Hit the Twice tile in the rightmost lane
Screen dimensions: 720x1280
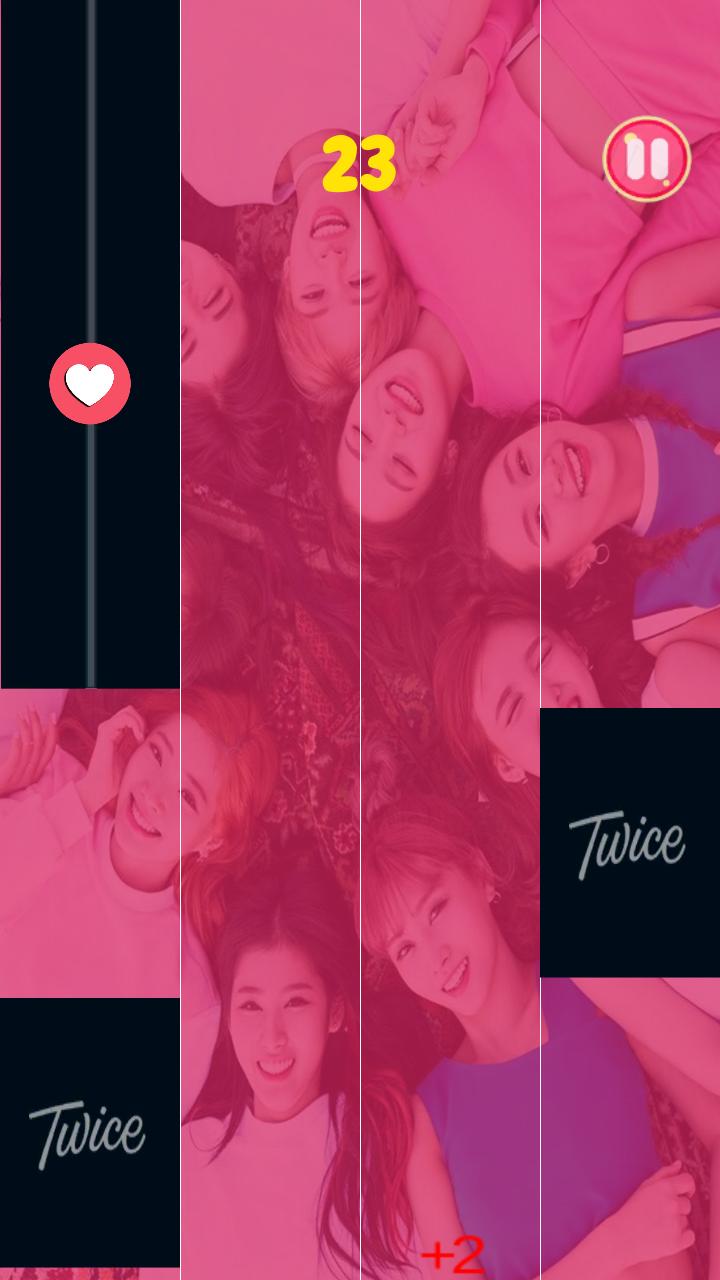[x=629, y=842]
